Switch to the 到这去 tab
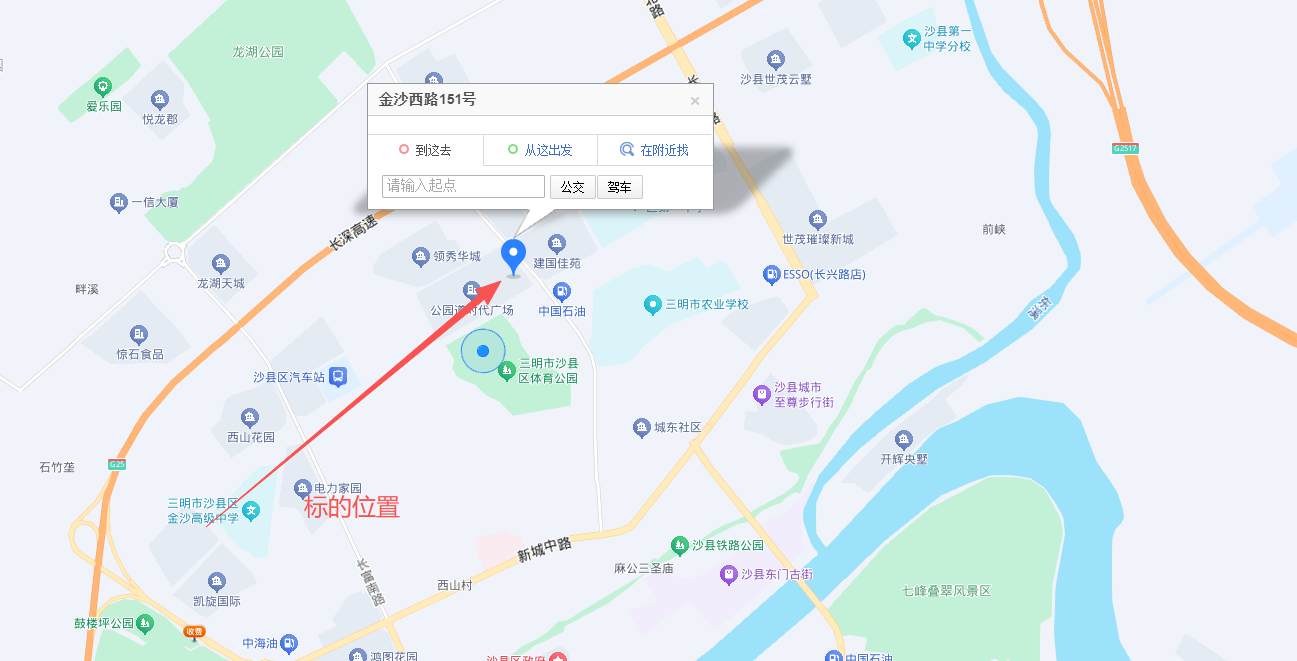Viewport: 1297px width, 661px height. [x=425, y=150]
